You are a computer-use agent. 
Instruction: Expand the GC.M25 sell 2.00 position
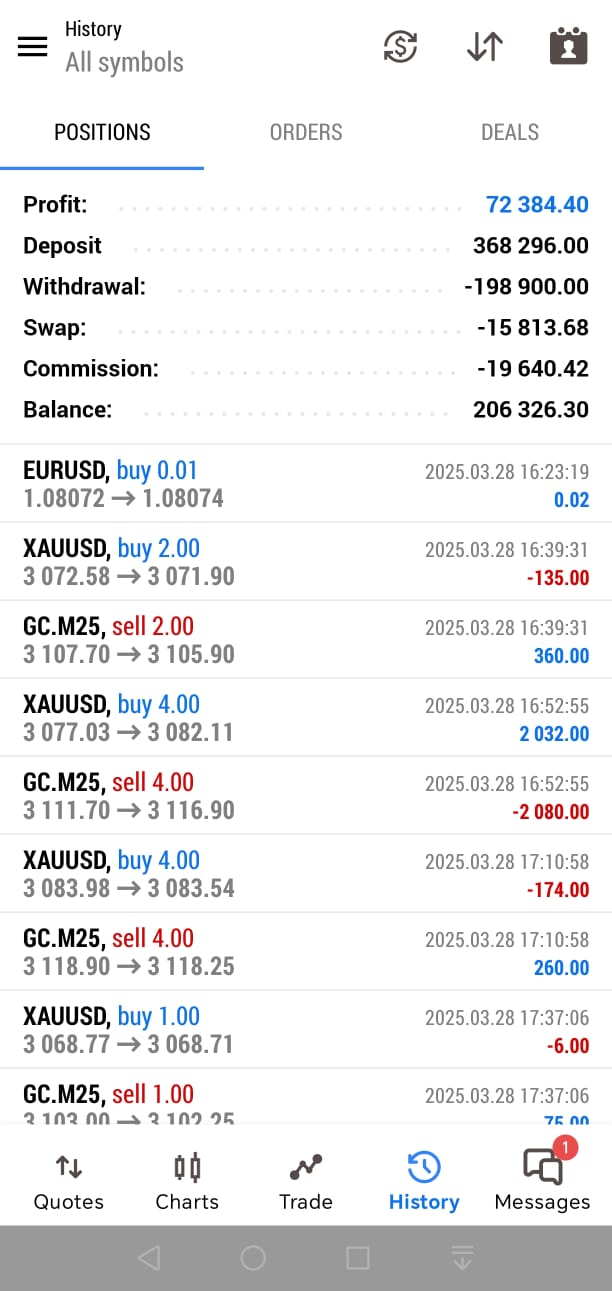click(x=306, y=640)
